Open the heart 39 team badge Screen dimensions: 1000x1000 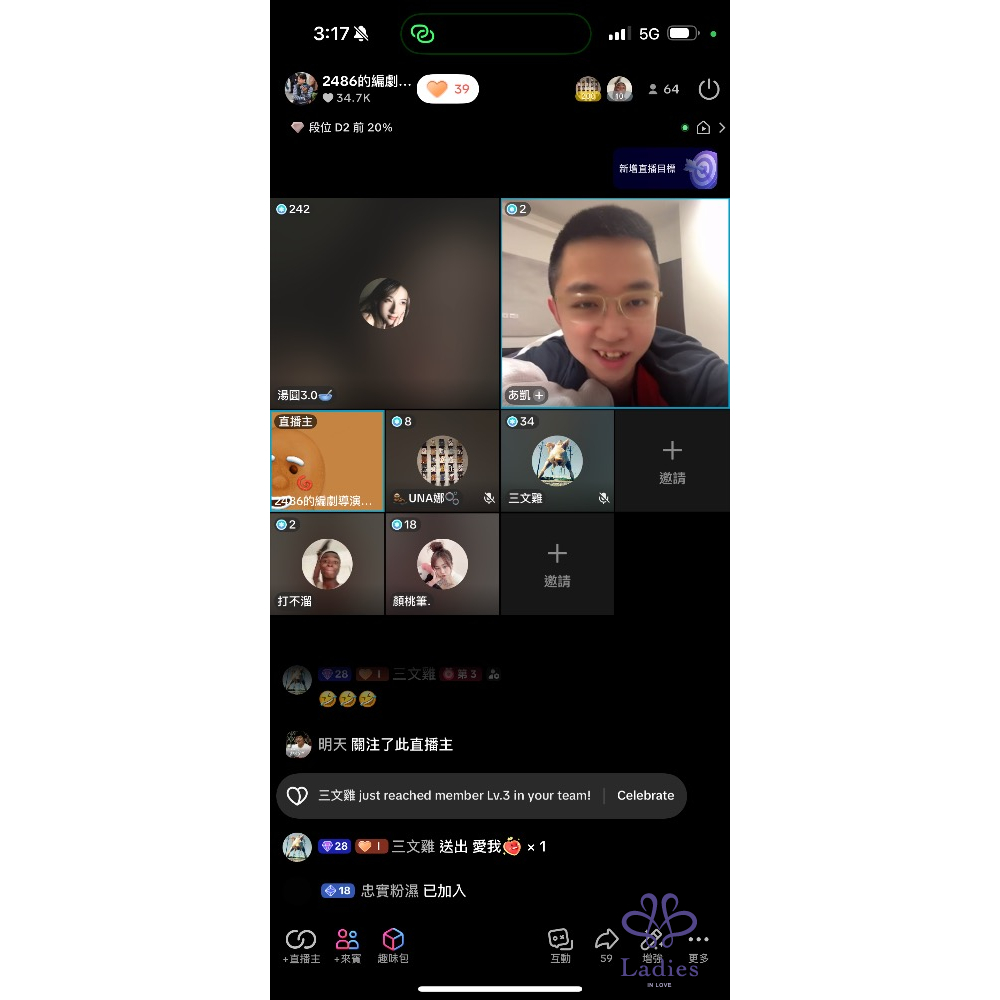(x=447, y=89)
